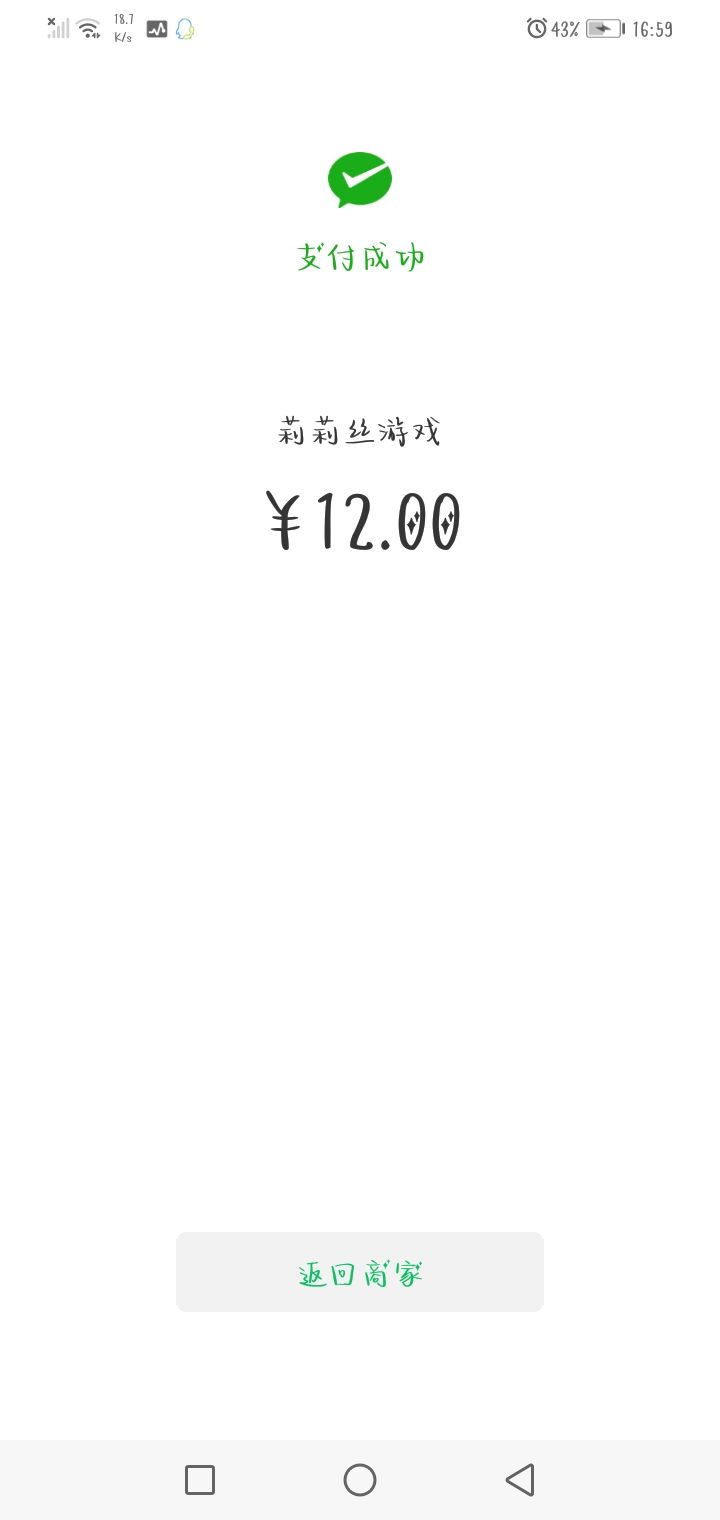This screenshot has height=1520, width=720.
Task: Tap the 返回商家 button
Action: coord(360,1271)
